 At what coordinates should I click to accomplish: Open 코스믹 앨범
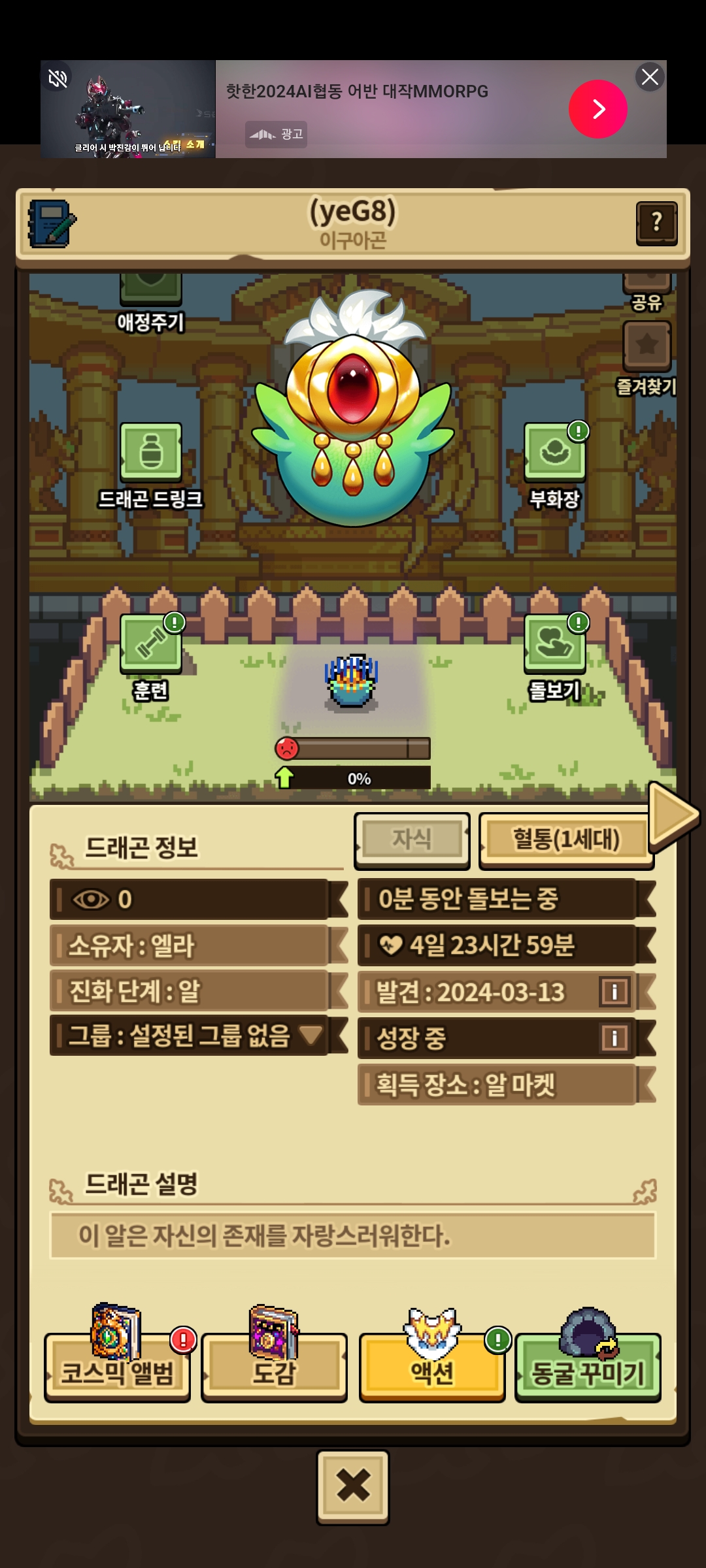point(118,1367)
